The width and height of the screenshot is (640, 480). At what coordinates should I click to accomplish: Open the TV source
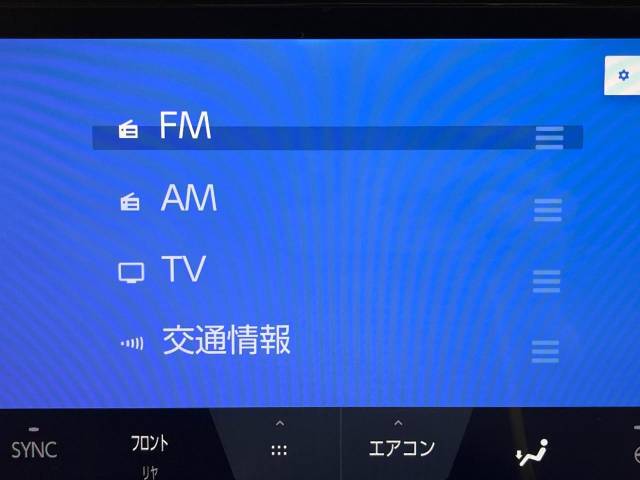[183, 270]
